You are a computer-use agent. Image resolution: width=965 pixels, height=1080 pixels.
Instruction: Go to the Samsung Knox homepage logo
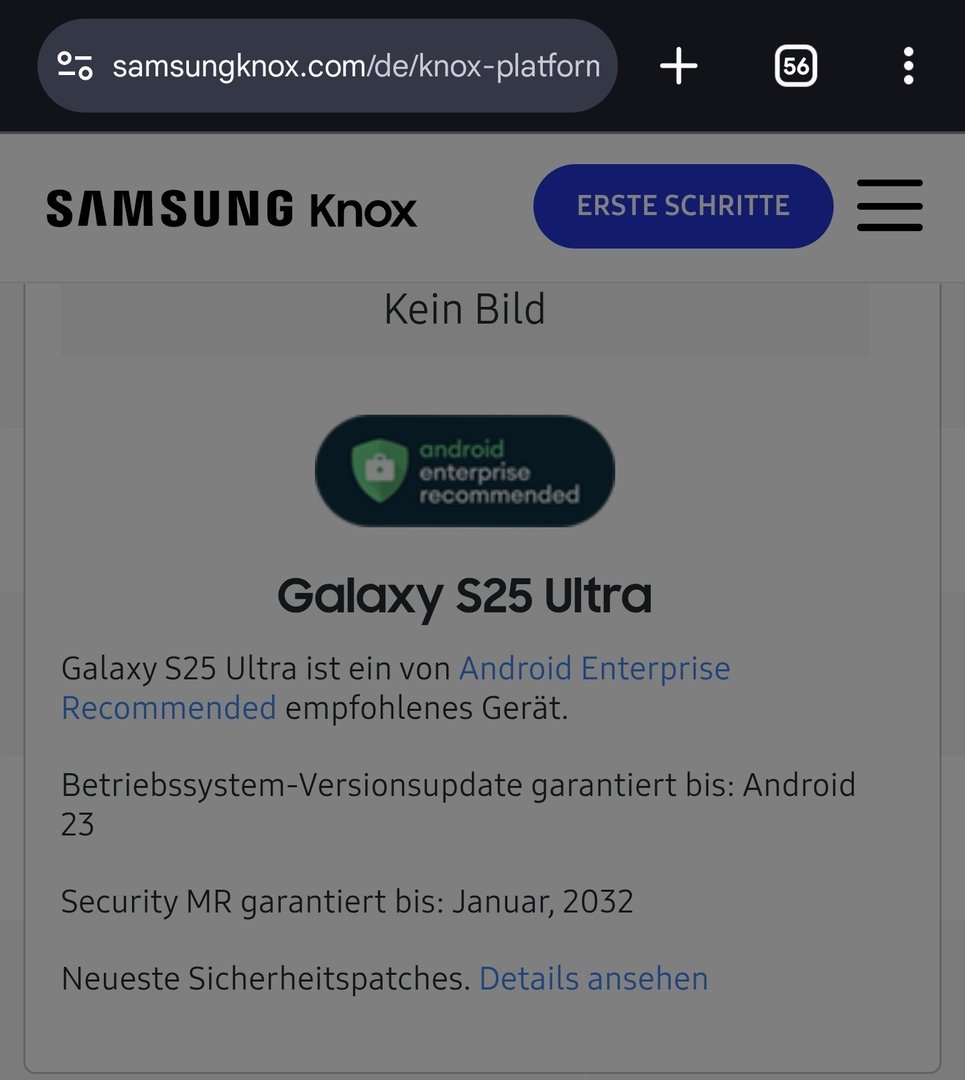click(231, 209)
